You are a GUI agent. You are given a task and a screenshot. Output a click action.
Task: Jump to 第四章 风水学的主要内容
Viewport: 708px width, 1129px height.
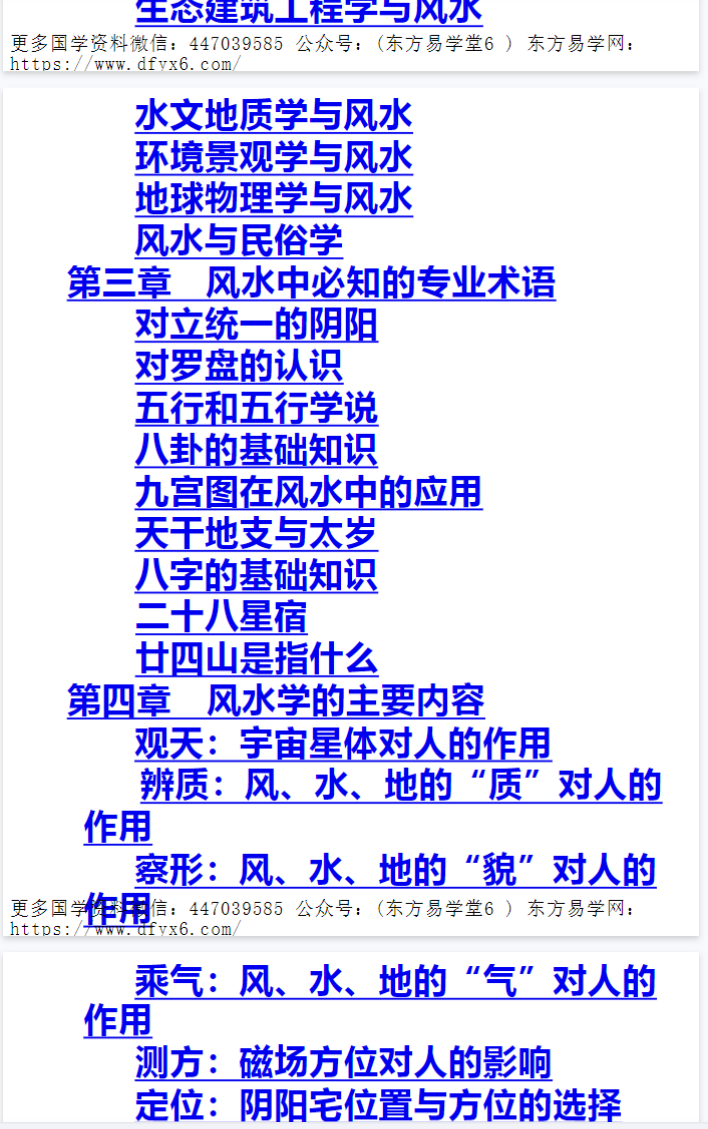click(275, 701)
